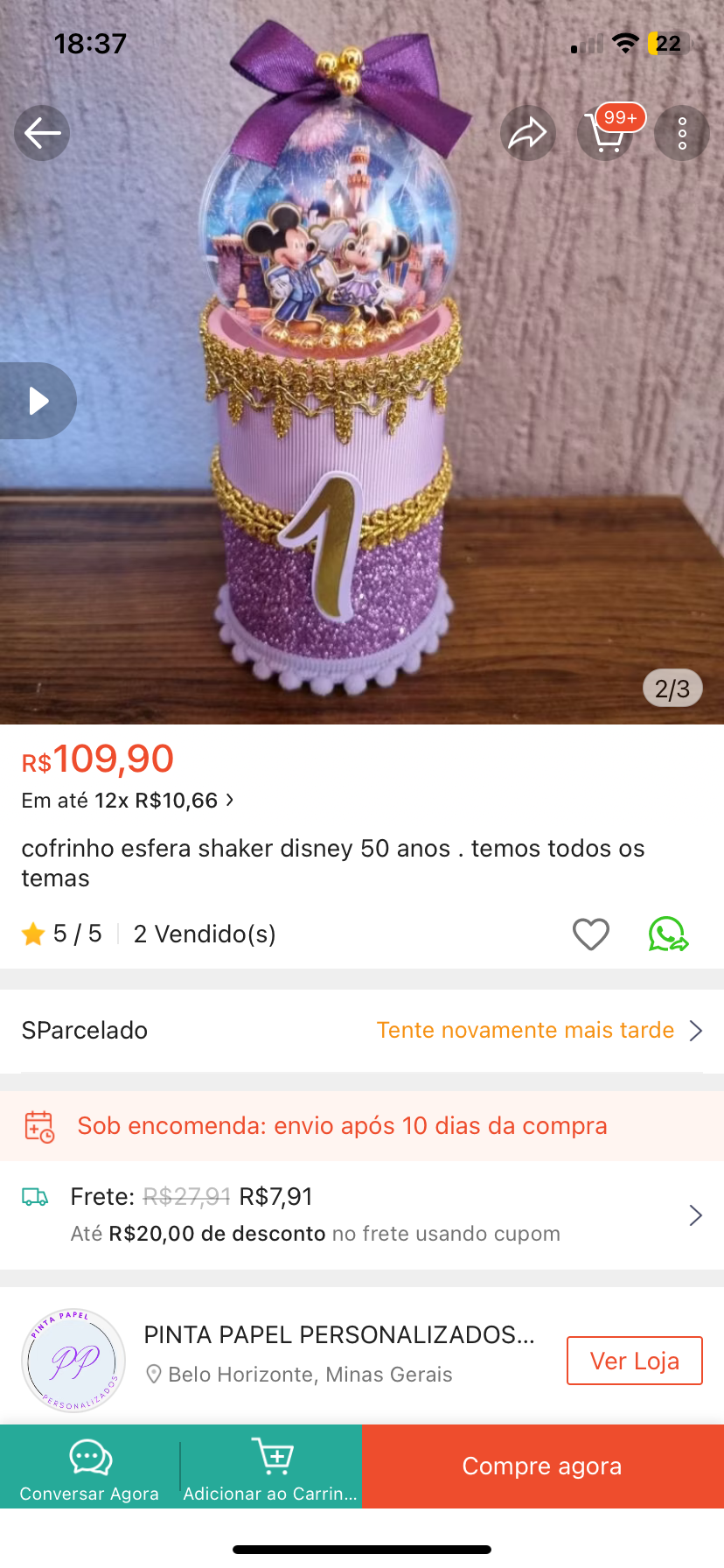Viewport: 724px width, 1568px height.
Task: Share product via WhatsApp icon
Action: click(x=668, y=934)
